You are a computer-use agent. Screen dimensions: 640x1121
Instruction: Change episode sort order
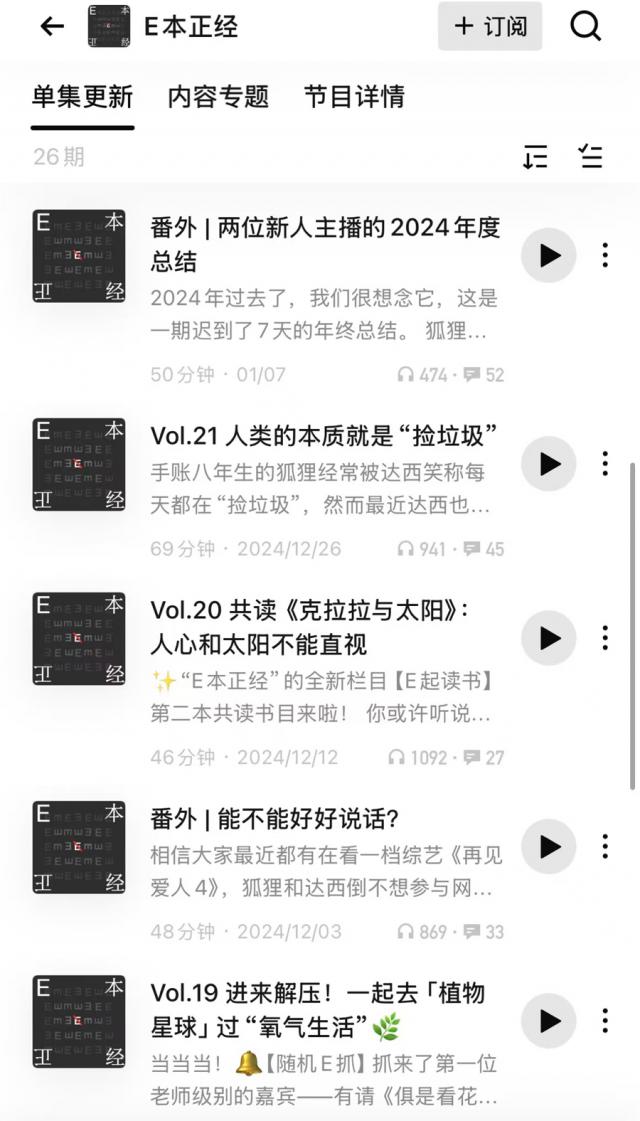[536, 157]
